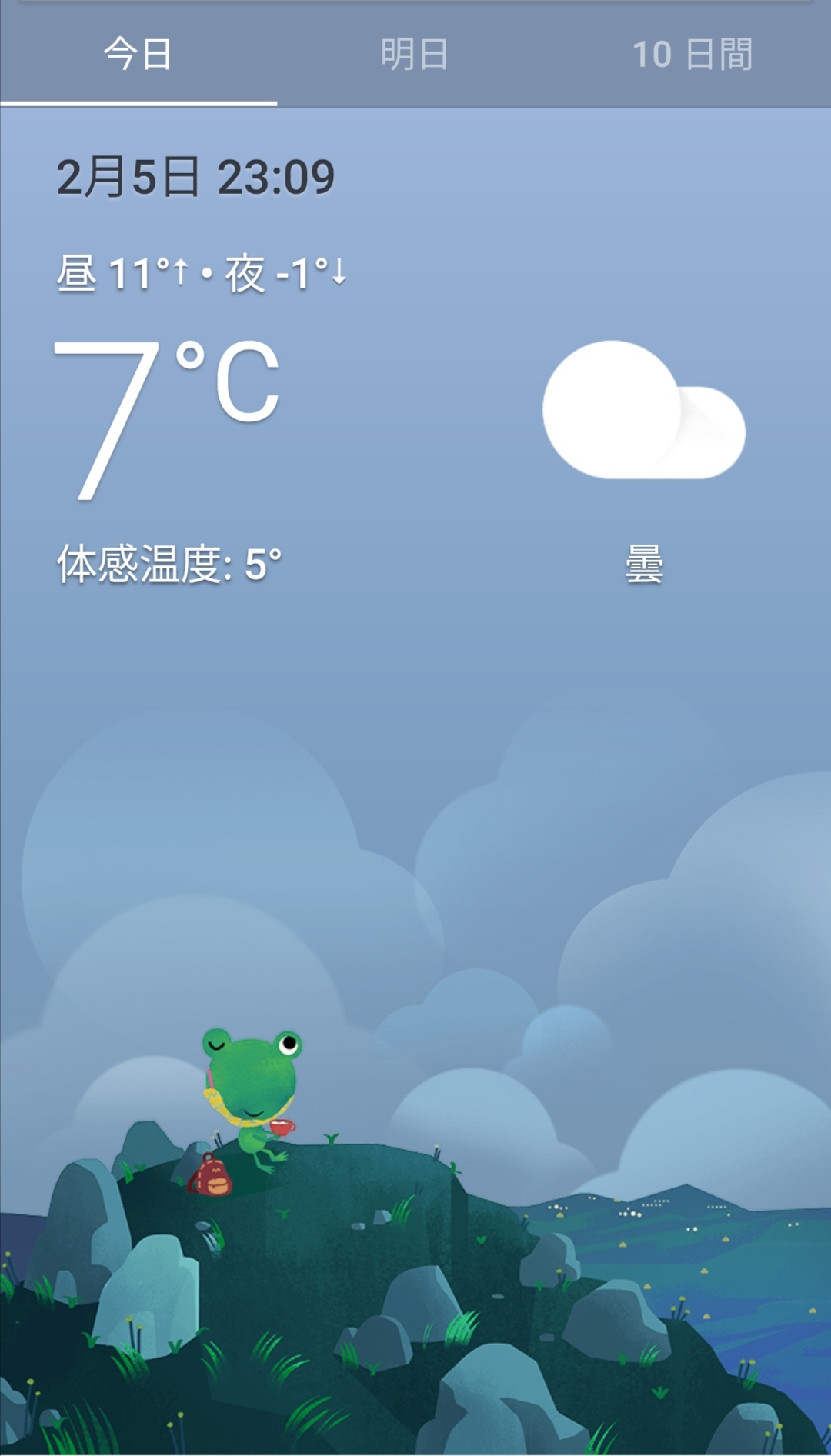Select the 今日 tab
This screenshot has height=1456, width=831.
click(138, 55)
